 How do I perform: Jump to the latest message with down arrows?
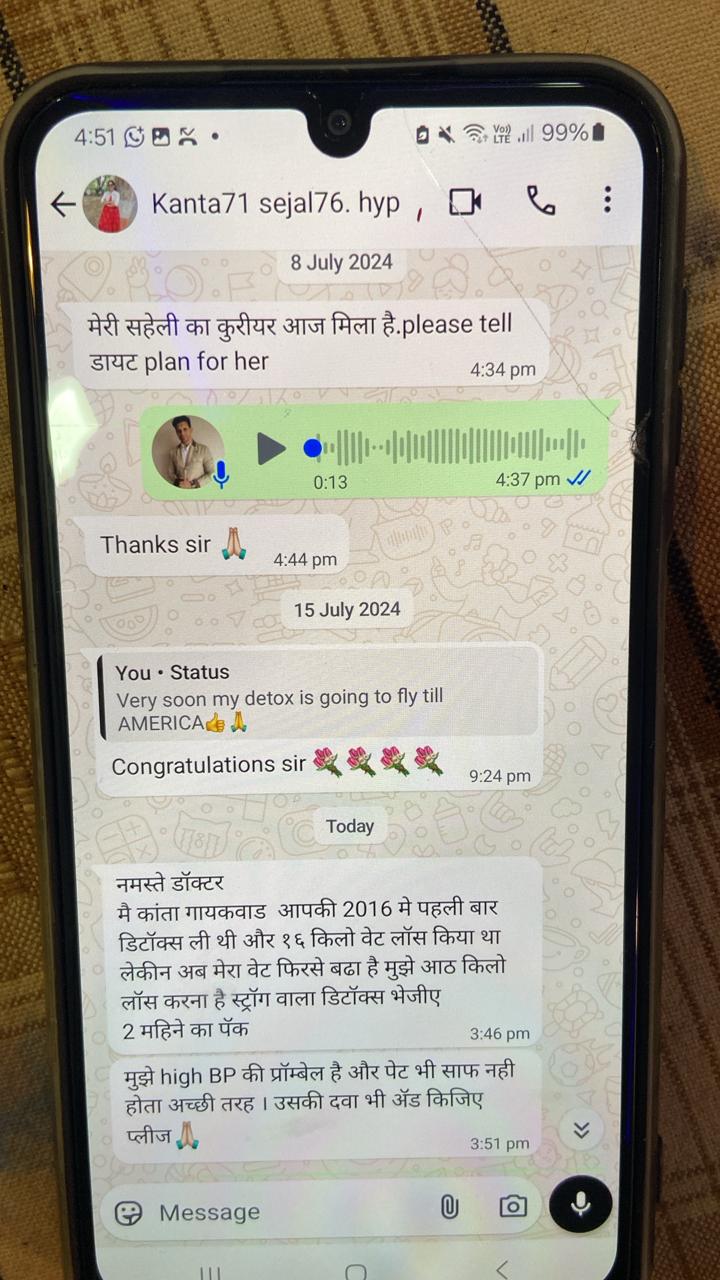581,1131
